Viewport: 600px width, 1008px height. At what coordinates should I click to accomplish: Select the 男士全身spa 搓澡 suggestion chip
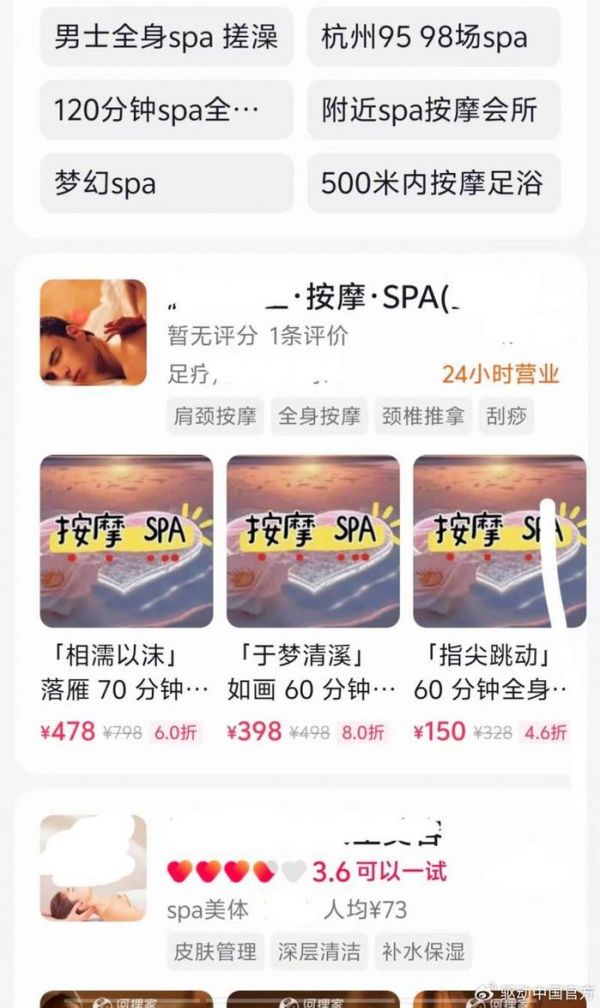[167, 38]
